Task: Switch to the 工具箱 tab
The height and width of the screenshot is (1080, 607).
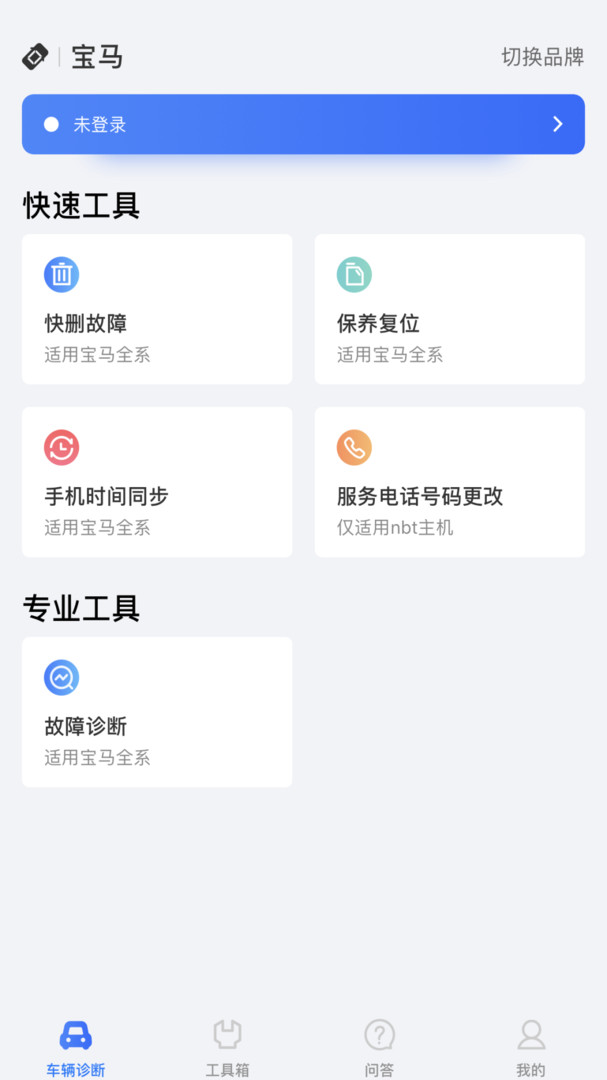Action: pyautogui.click(x=227, y=1048)
